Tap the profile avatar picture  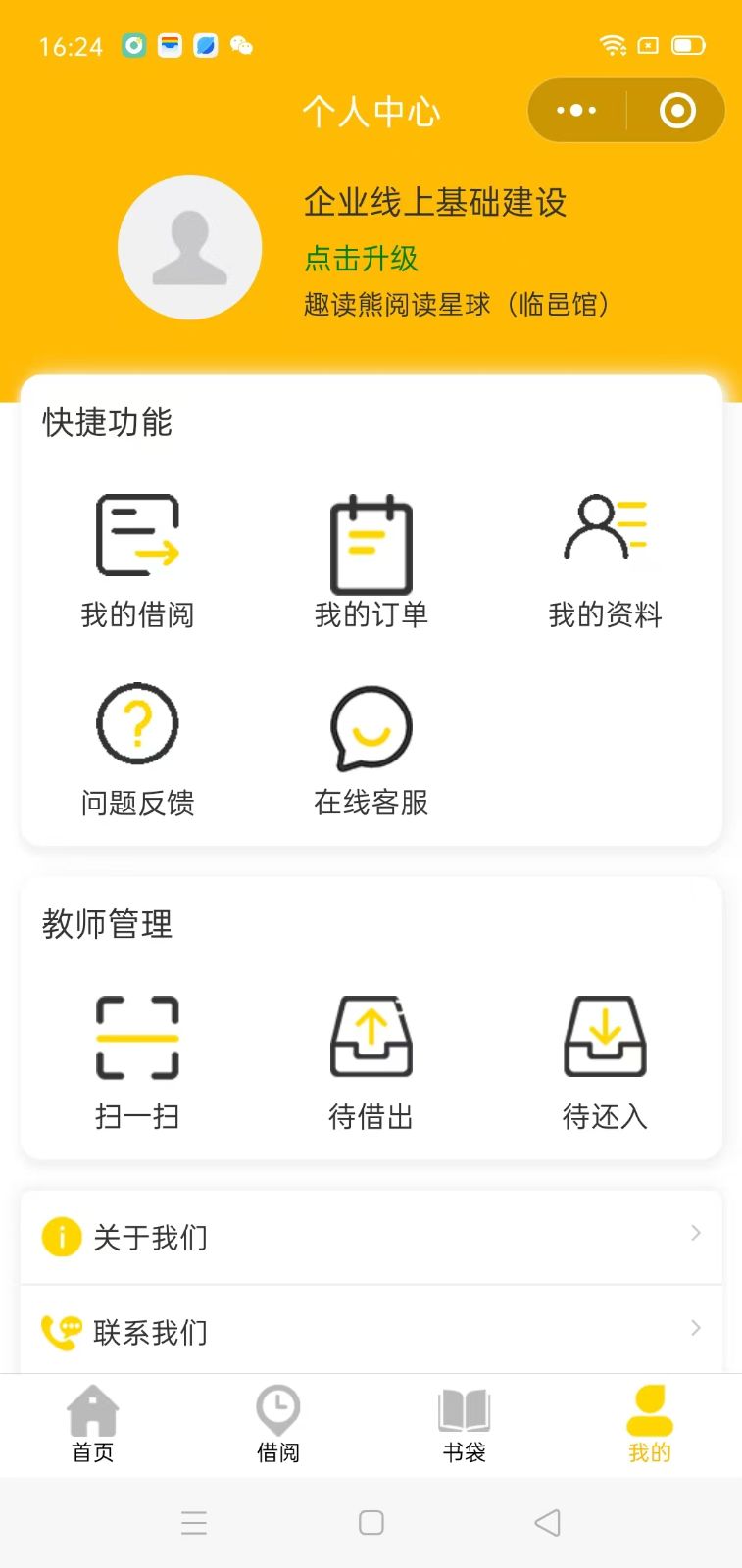tap(189, 247)
